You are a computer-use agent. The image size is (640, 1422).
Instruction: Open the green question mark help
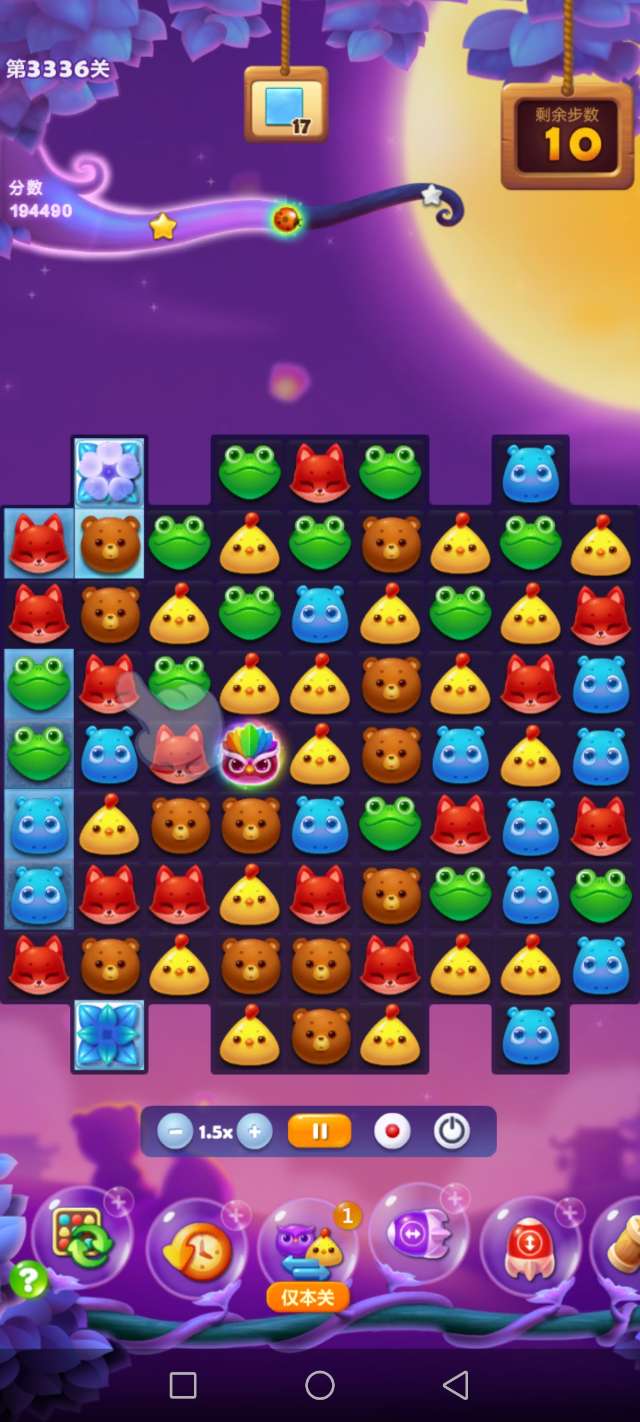tap(28, 1279)
